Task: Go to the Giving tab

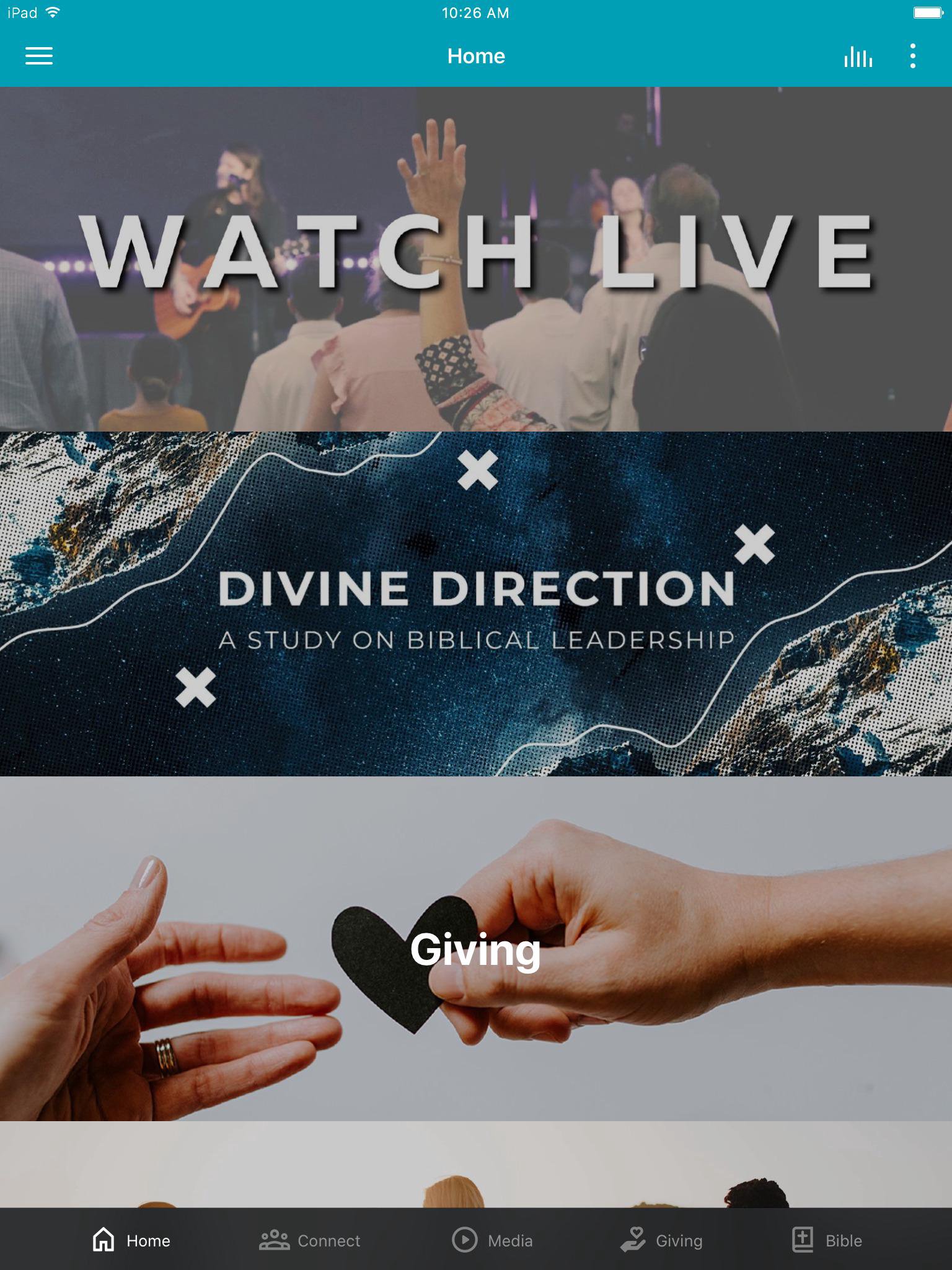Action: point(662,1240)
